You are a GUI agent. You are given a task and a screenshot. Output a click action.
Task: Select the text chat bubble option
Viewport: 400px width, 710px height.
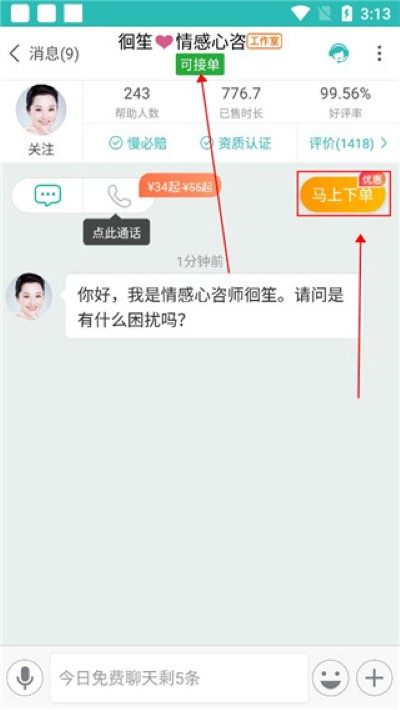pyautogui.click(x=48, y=196)
